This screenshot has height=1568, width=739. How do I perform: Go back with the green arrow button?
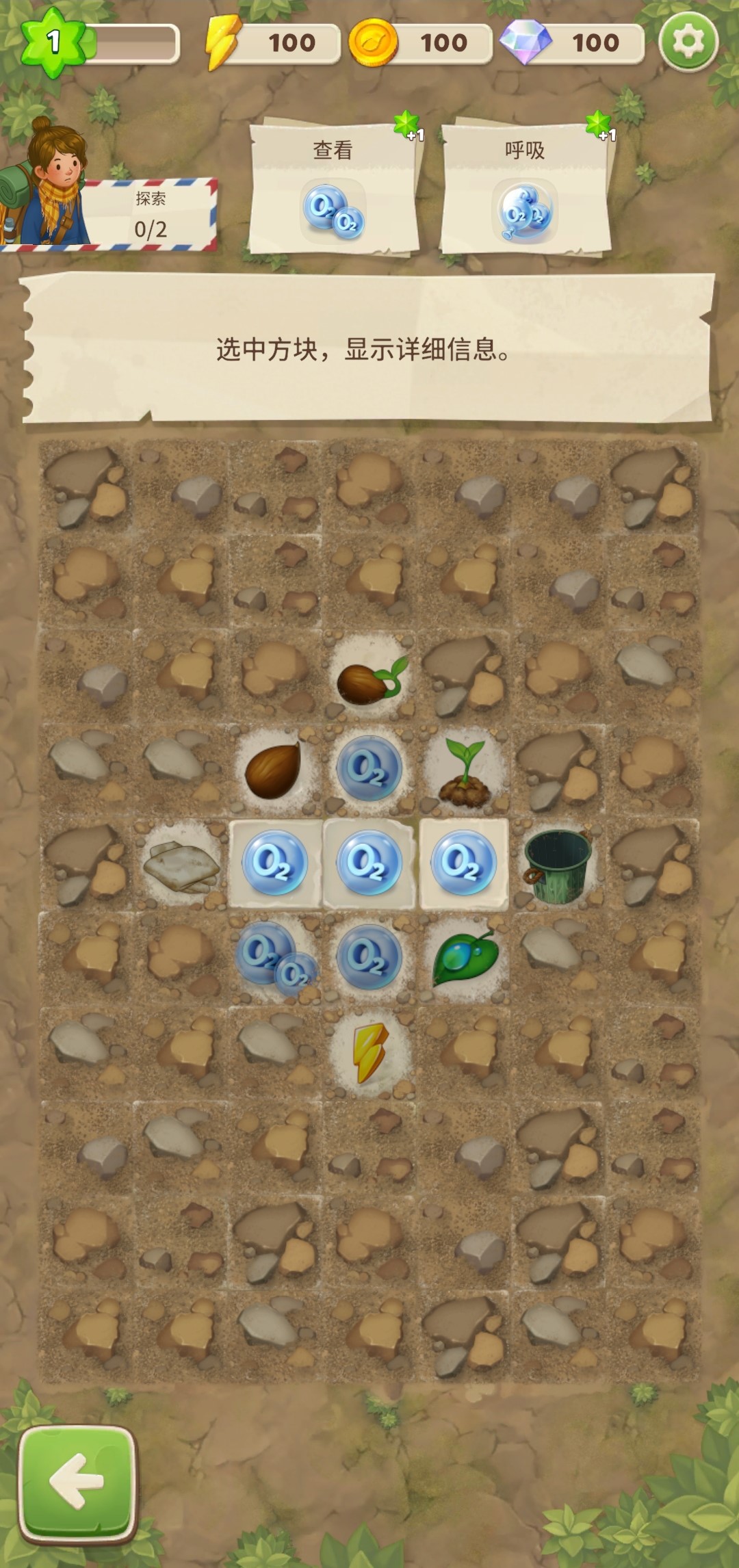(77, 1482)
